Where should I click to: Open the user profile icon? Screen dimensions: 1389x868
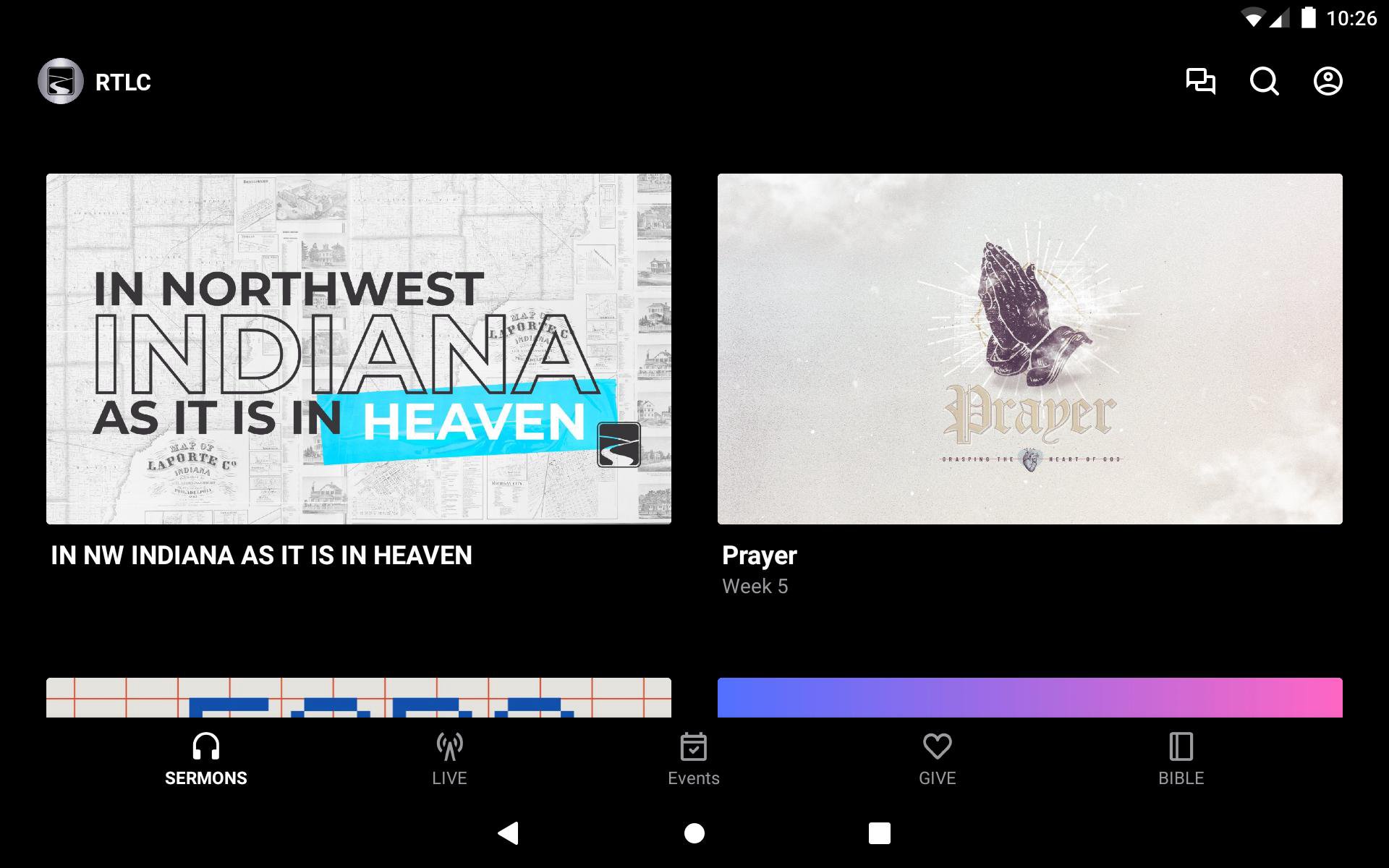coord(1328,81)
